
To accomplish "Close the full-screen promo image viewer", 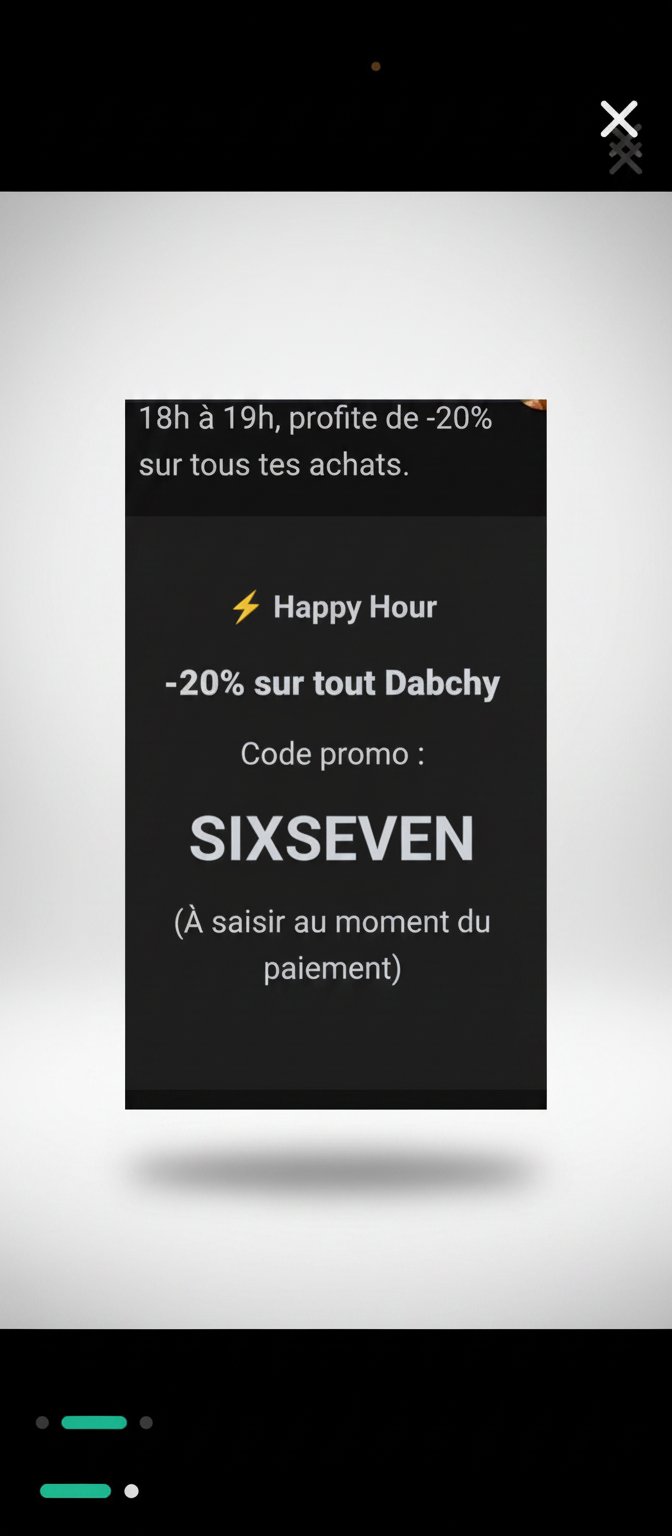I will 619,119.
